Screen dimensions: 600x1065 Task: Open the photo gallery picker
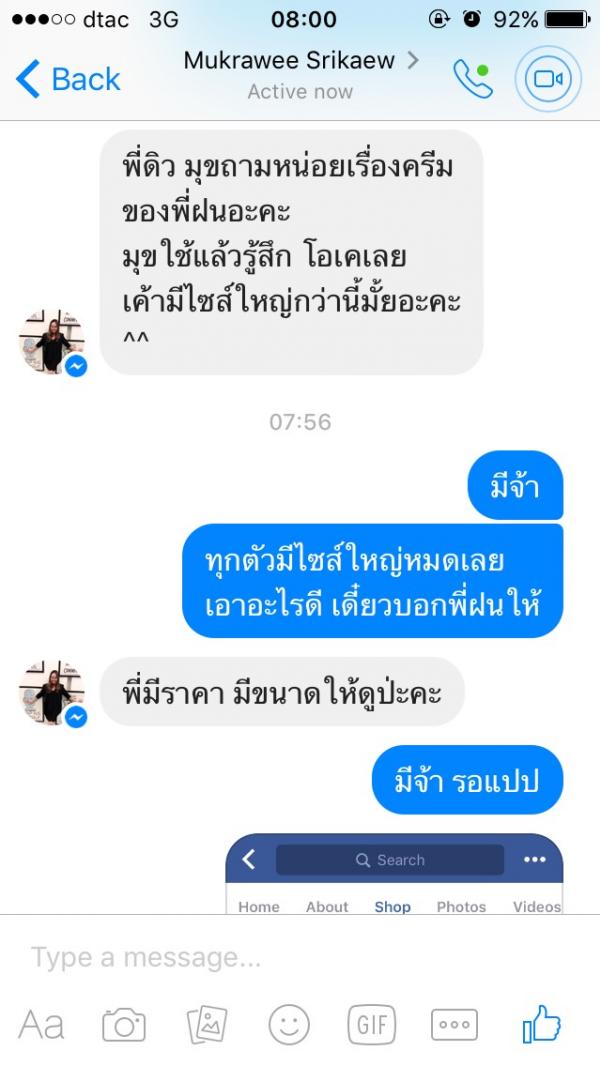point(207,1024)
